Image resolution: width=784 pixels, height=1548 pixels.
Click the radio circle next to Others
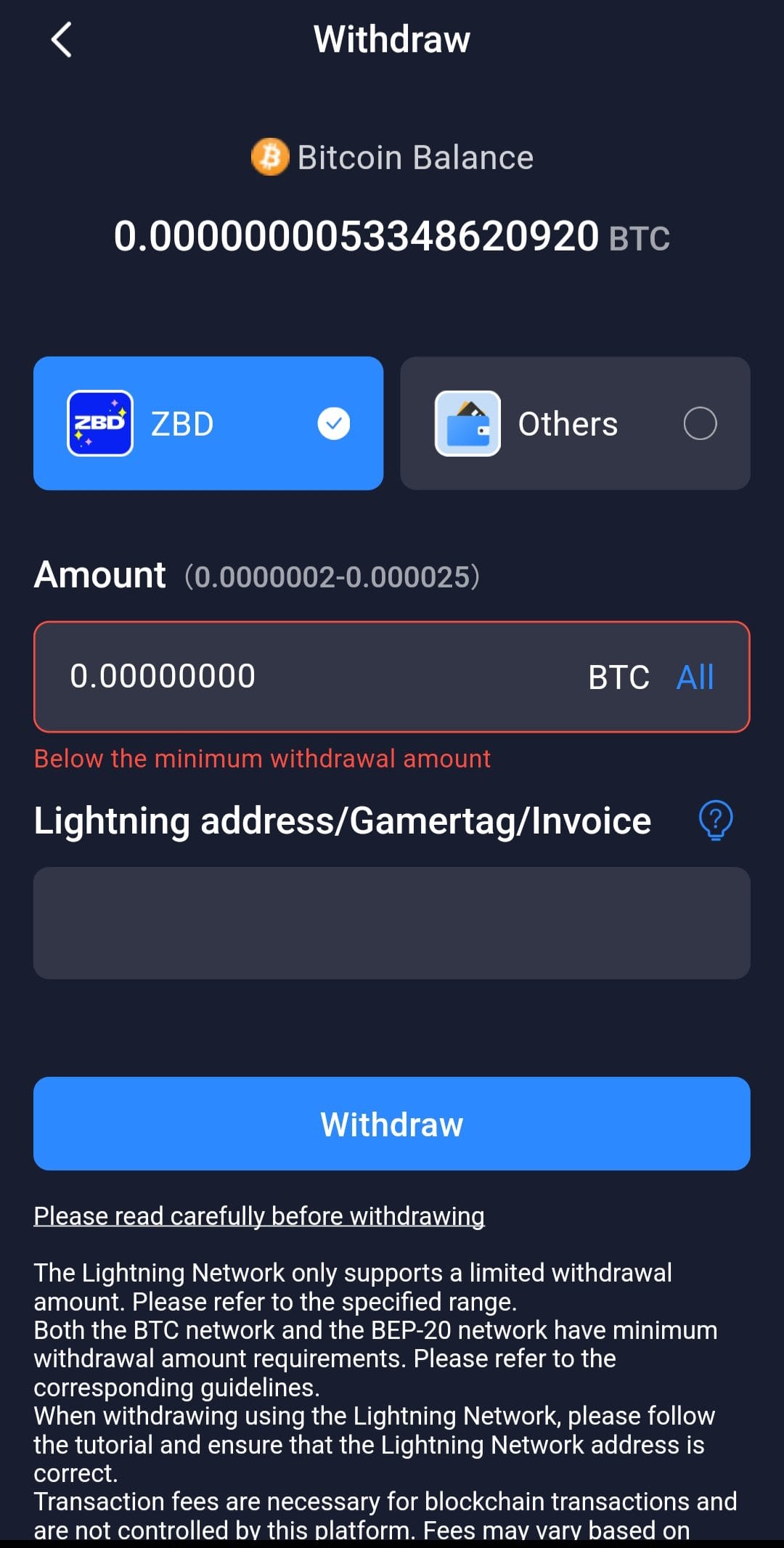point(701,423)
